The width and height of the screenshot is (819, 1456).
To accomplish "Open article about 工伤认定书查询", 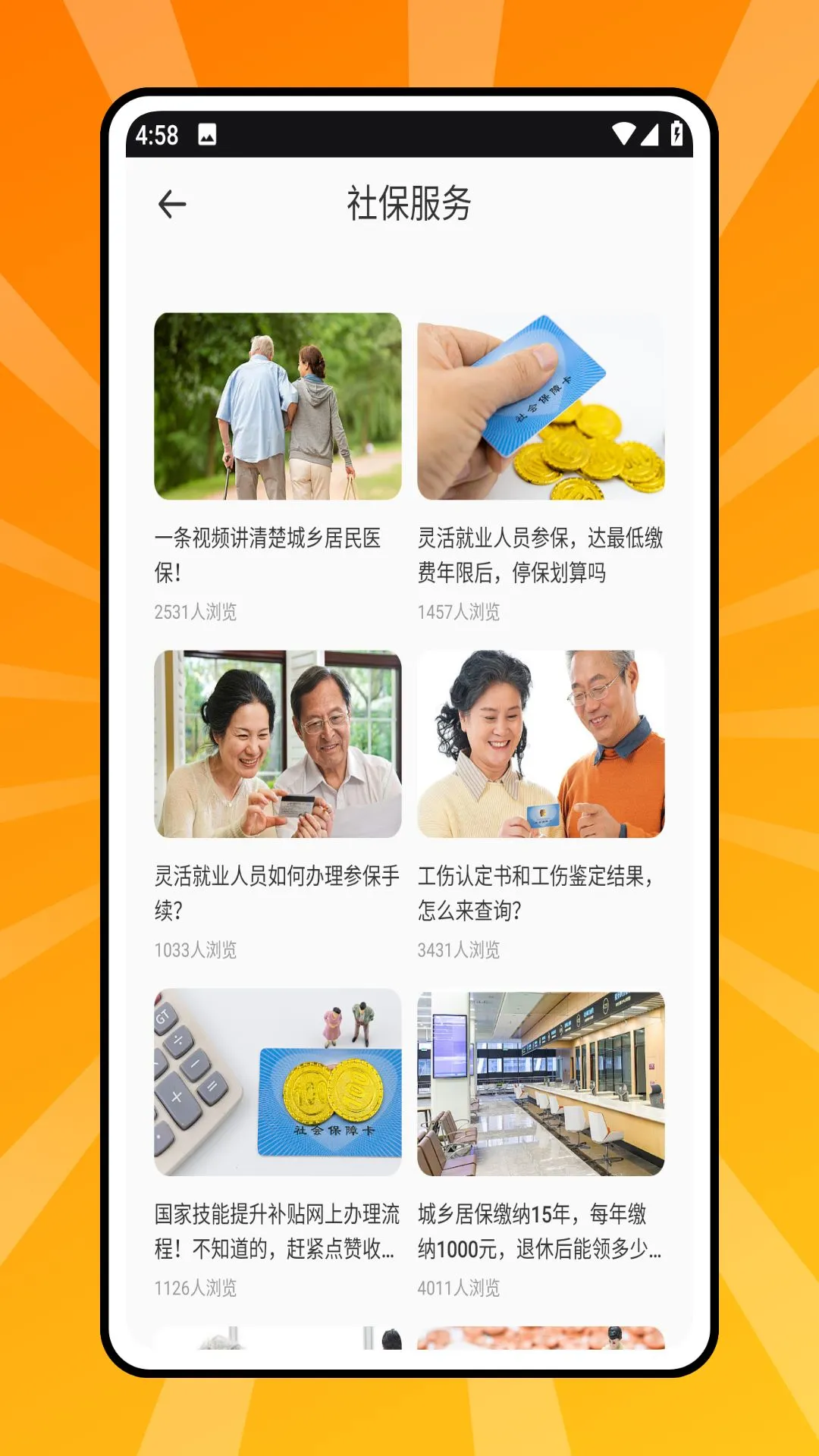I will point(538,895).
